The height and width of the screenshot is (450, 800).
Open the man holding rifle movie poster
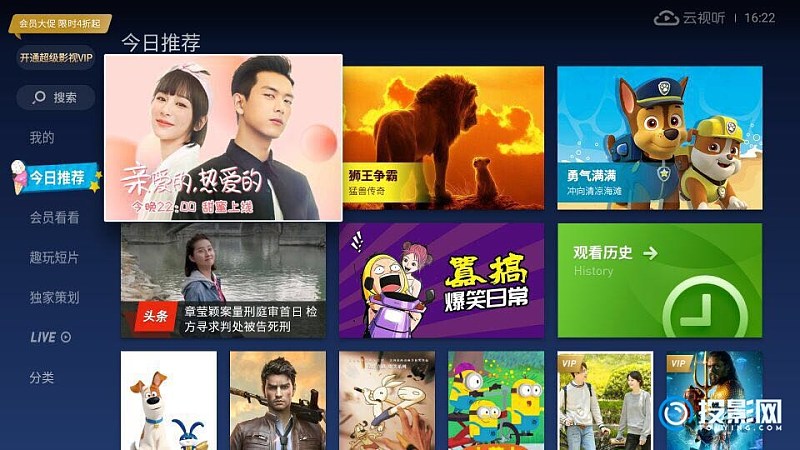click(x=277, y=400)
